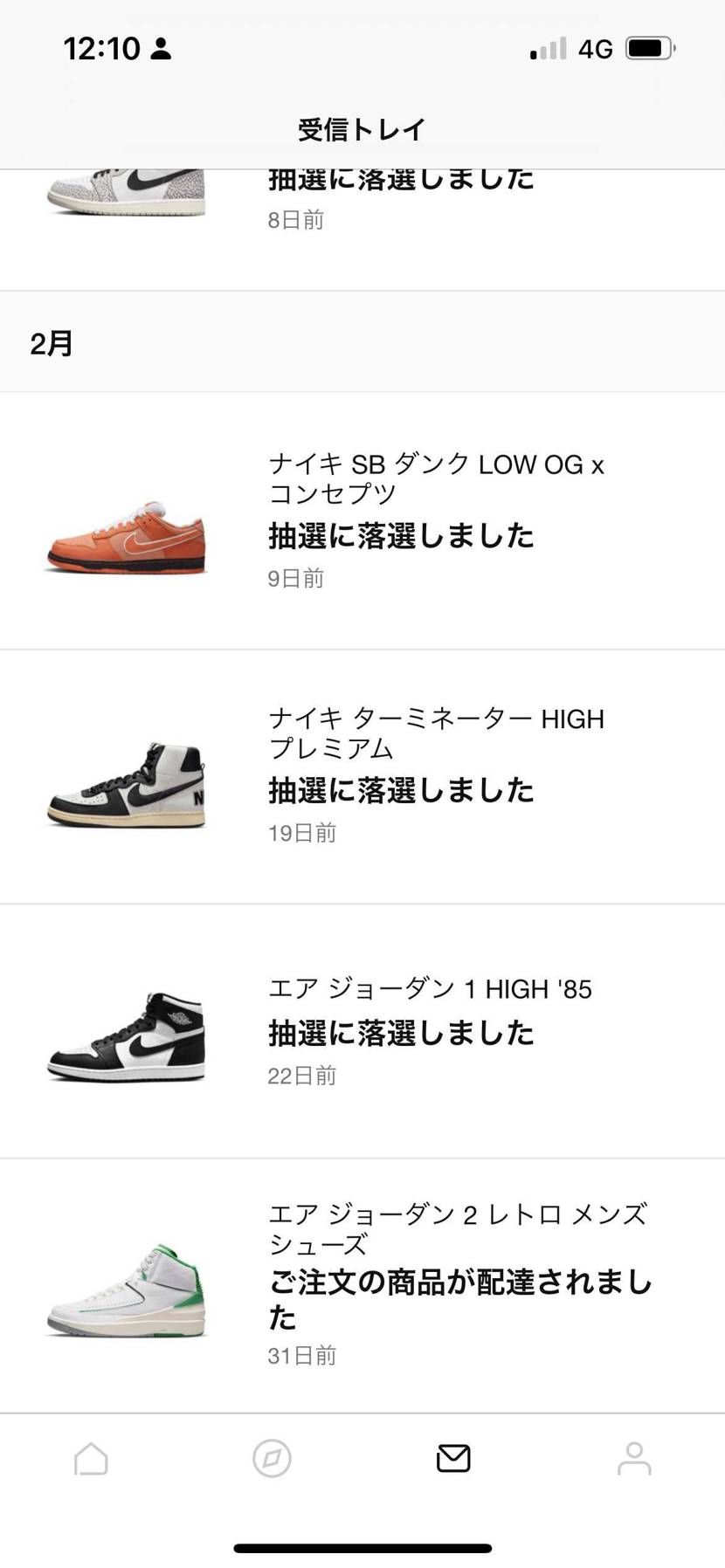Open profile via the person icon

tap(634, 1458)
